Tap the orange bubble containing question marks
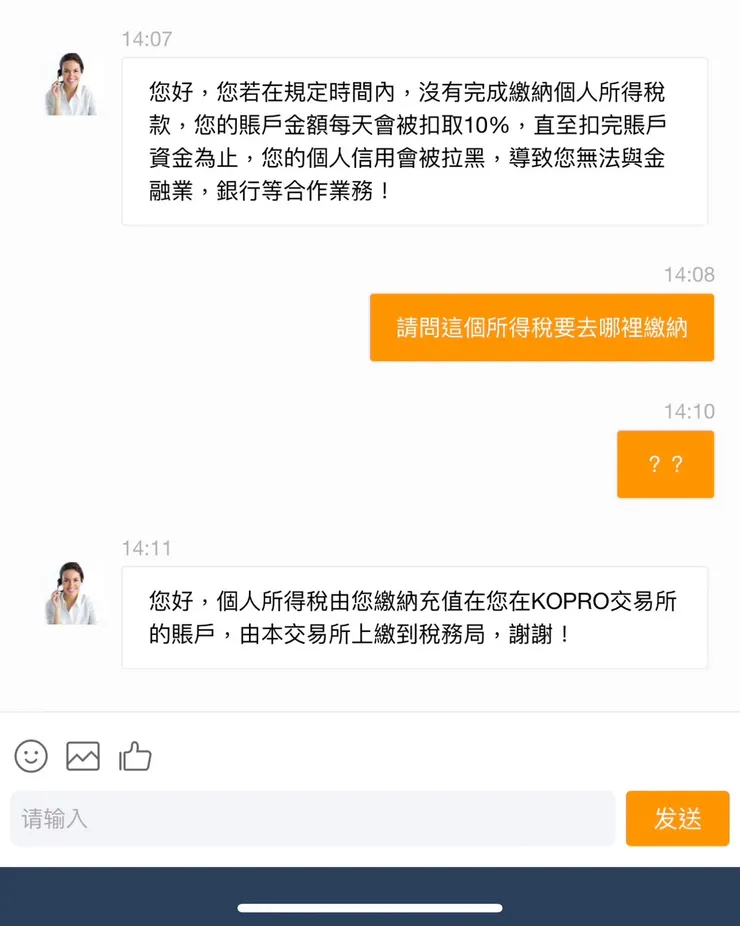 tap(665, 464)
